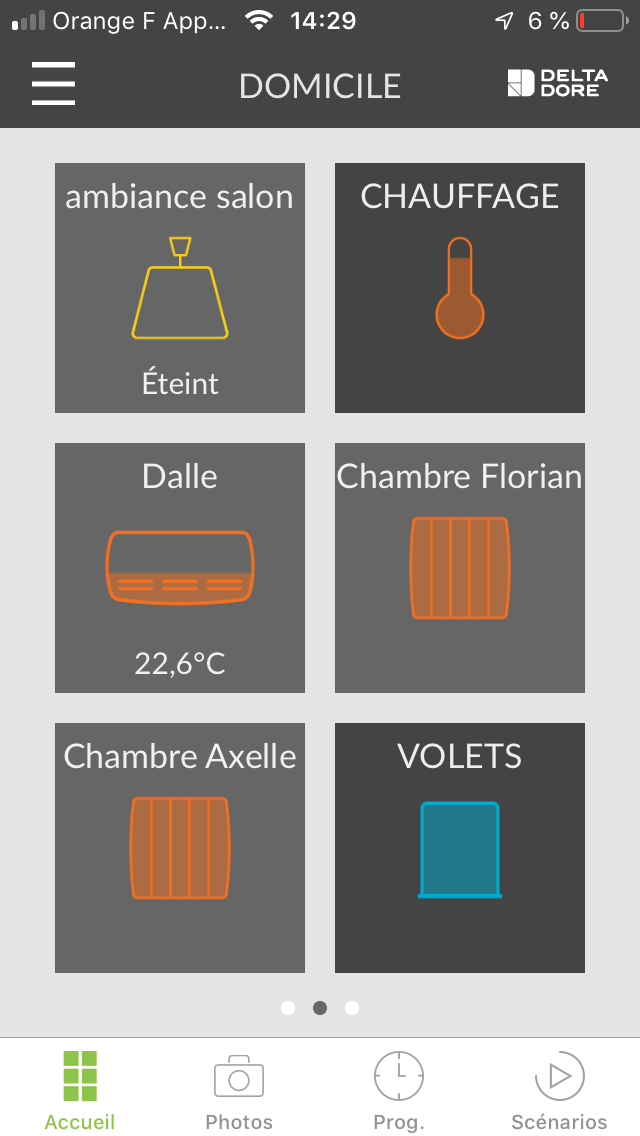Open Chambre Florian radiator tile
The height and width of the screenshot is (1136, 640).
[460, 567]
